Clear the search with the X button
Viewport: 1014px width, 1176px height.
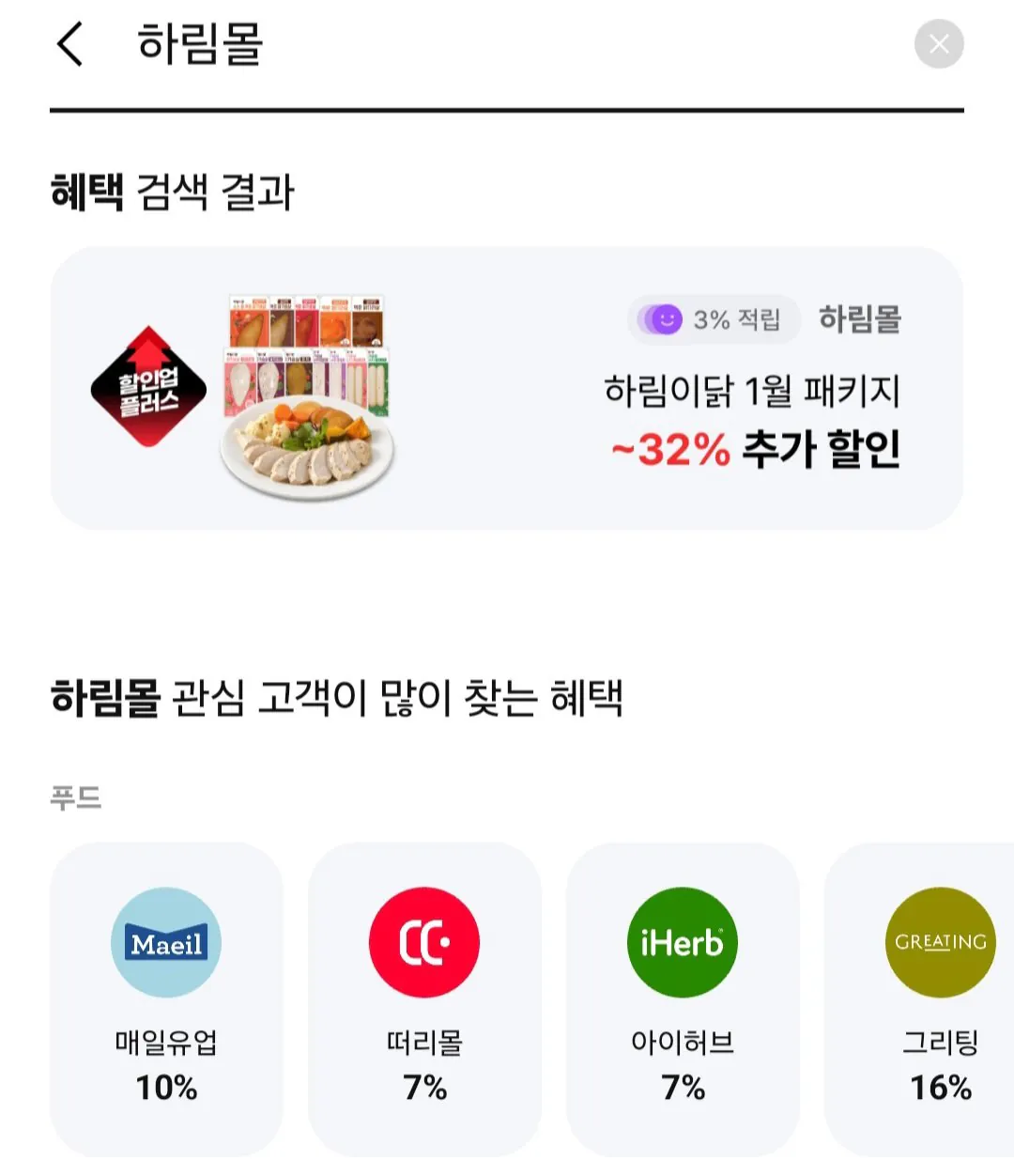[939, 43]
